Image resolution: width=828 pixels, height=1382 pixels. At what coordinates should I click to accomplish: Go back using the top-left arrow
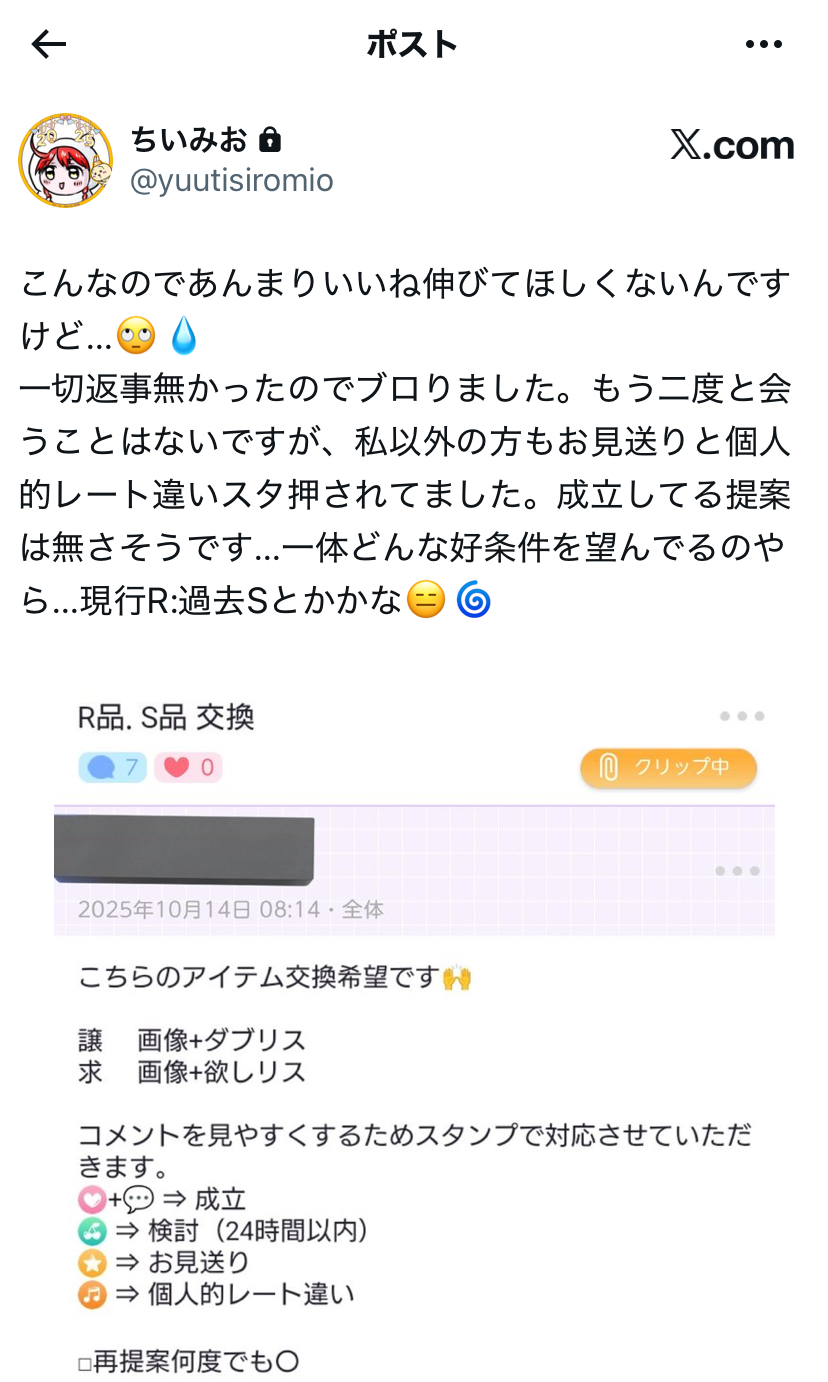[x=48, y=44]
